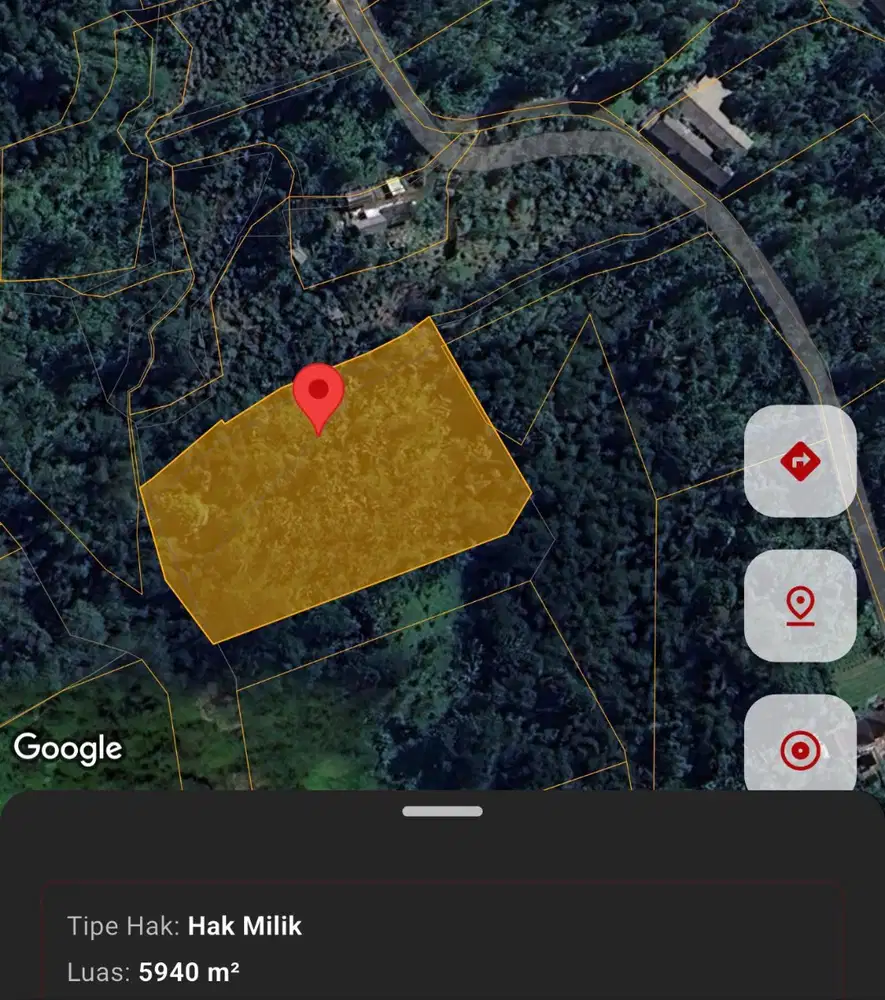Tap the directions arrow button
Screen dimensions: 885x1000
pyautogui.click(x=800, y=461)
